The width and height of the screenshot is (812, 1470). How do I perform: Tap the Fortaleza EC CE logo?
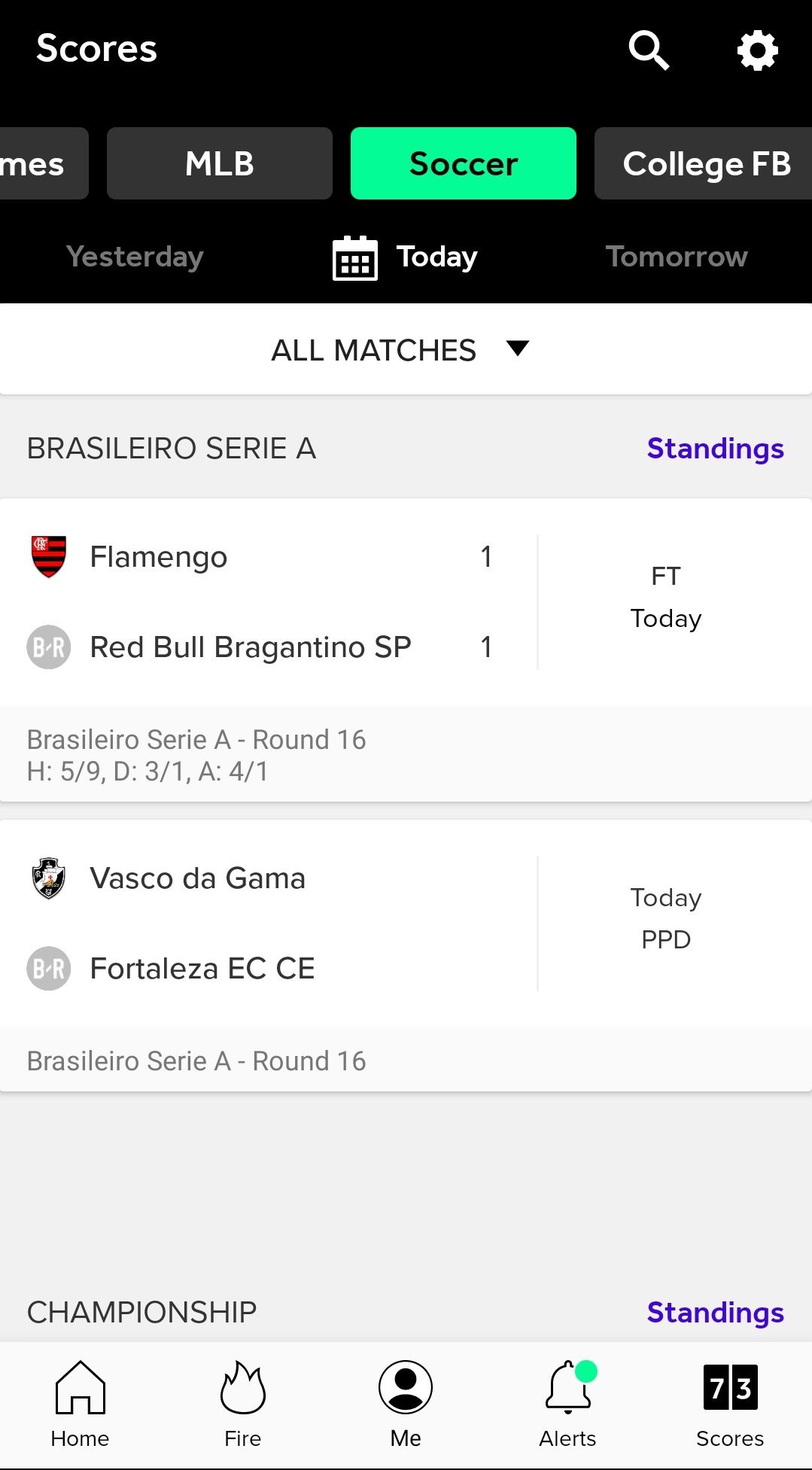(48, 968)
